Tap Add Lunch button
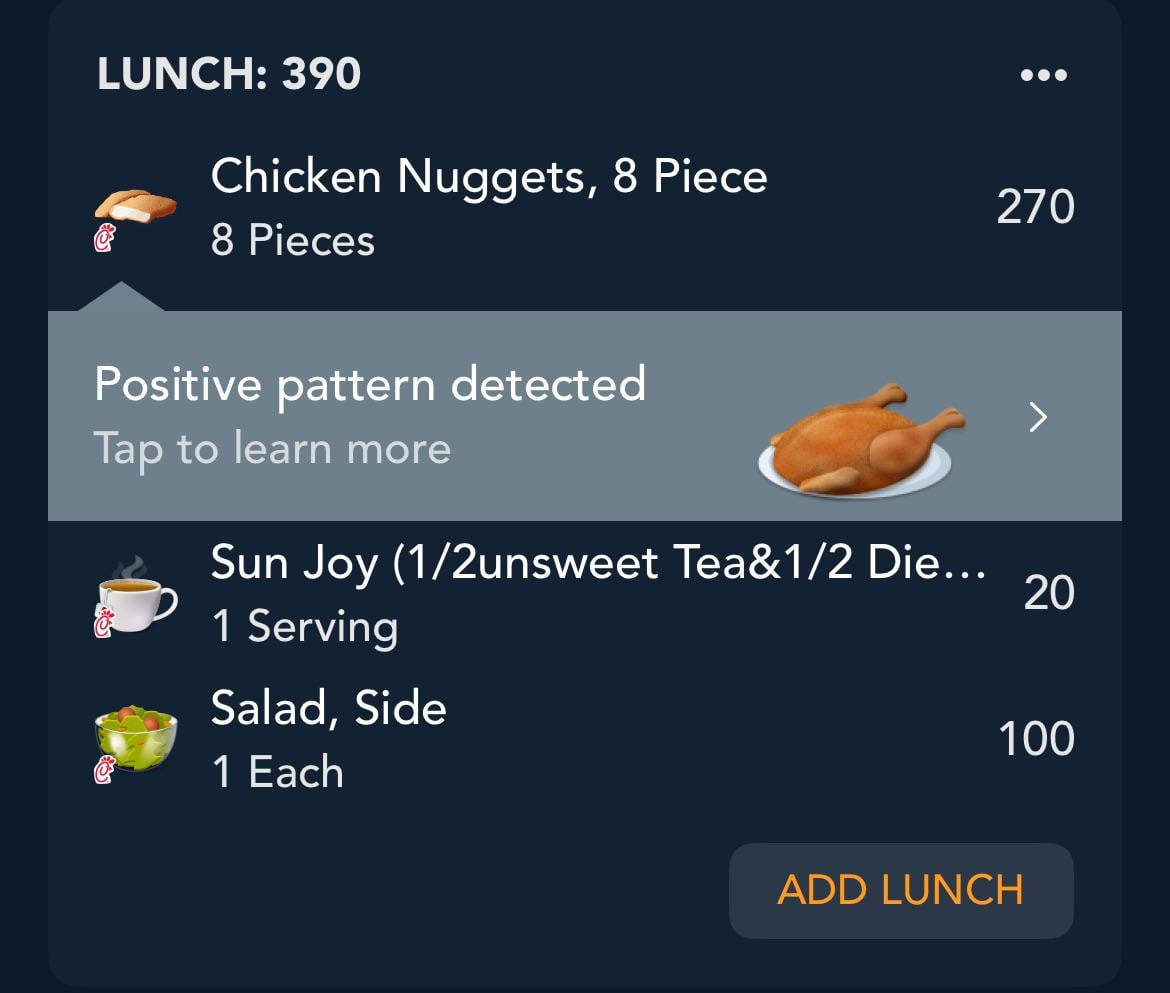Image resolution: width=1170 pixels, height=993 pixels. (x=901, y=890)
